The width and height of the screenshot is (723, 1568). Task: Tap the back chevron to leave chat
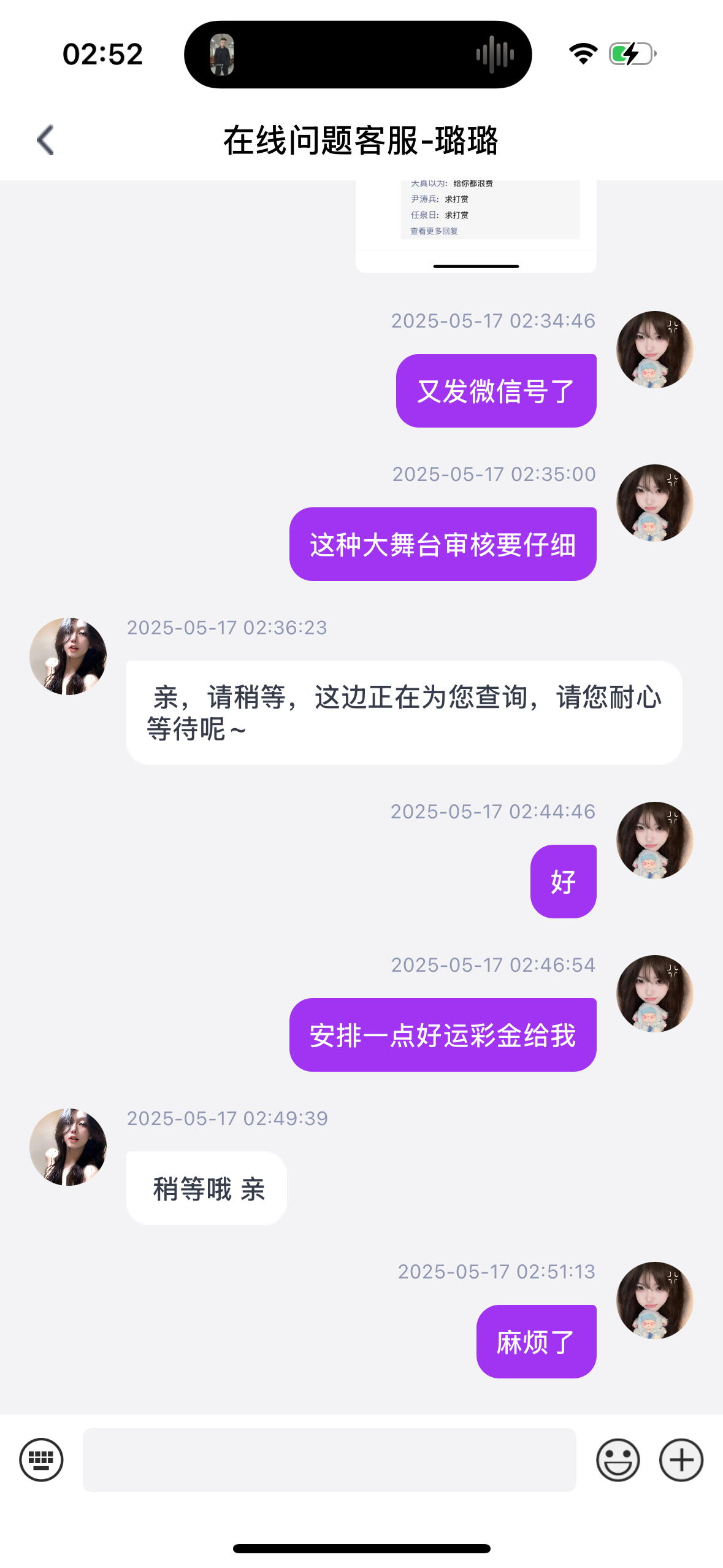tap(44, 139)
